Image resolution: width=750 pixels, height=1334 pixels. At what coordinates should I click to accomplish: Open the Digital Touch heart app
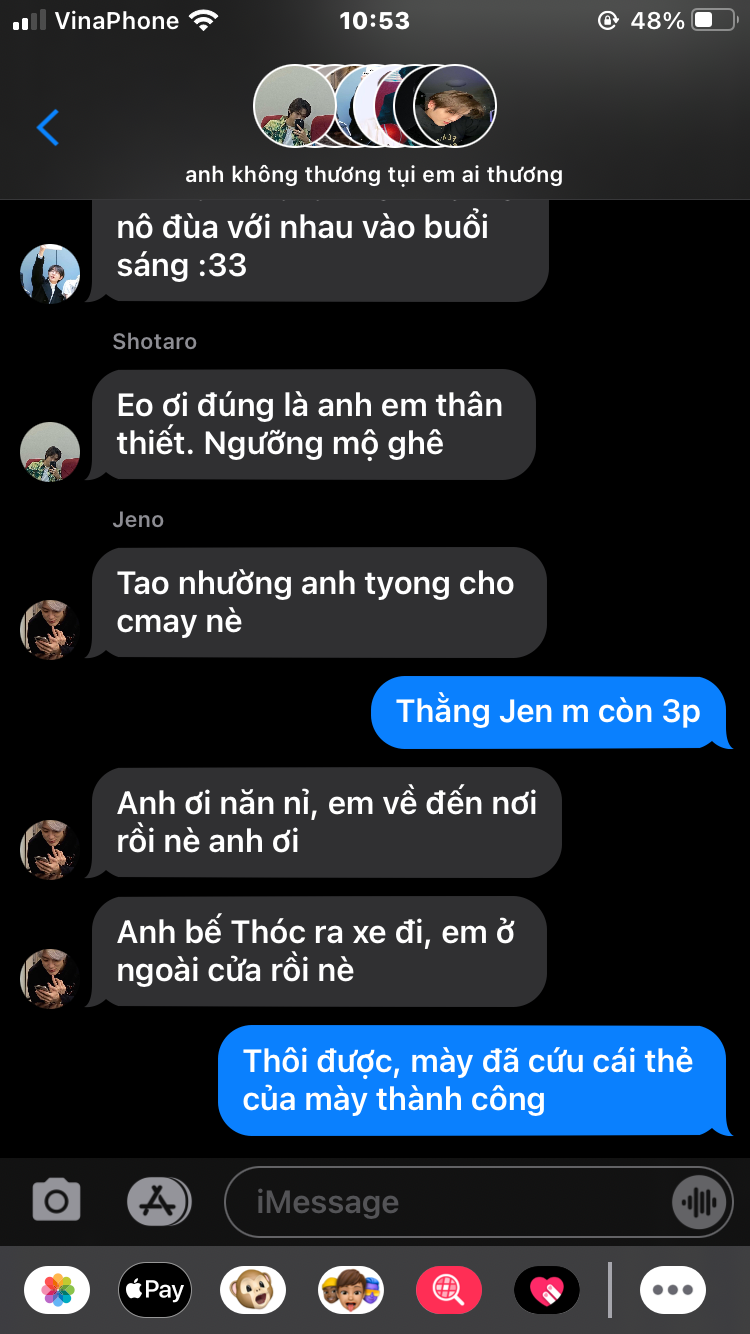[x=546, y=1290]
